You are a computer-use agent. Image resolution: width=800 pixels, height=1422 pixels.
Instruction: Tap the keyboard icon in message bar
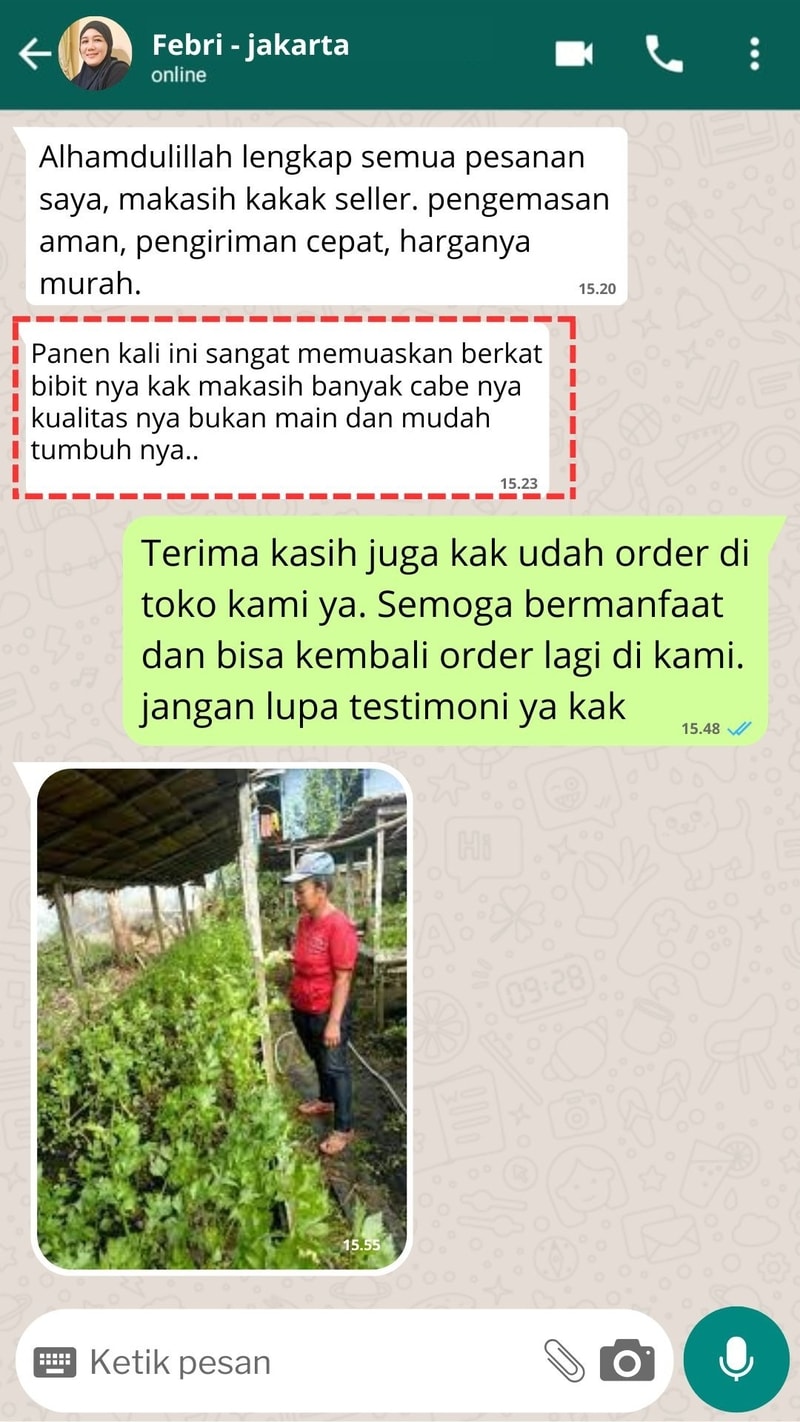point(55,1361)
